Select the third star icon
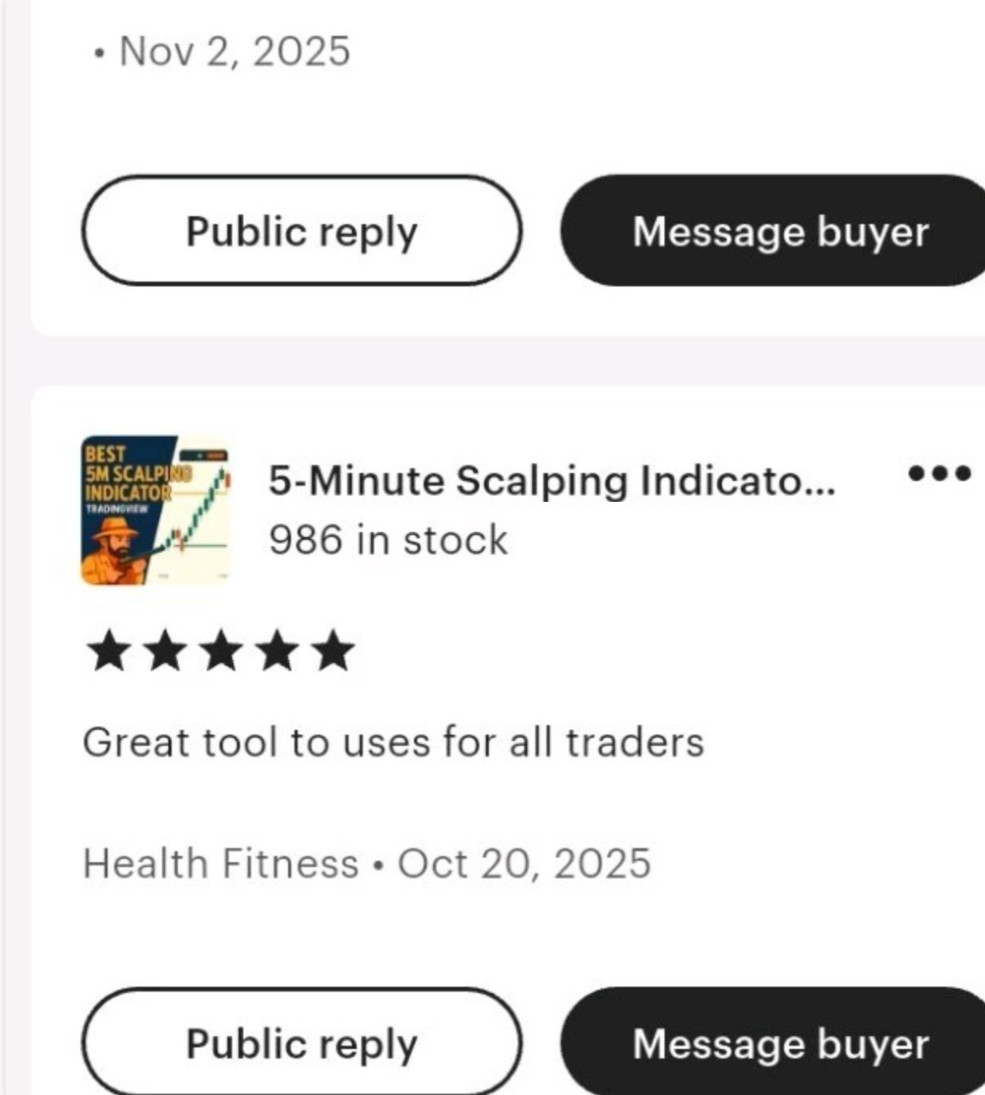 (x=219, y=650)
